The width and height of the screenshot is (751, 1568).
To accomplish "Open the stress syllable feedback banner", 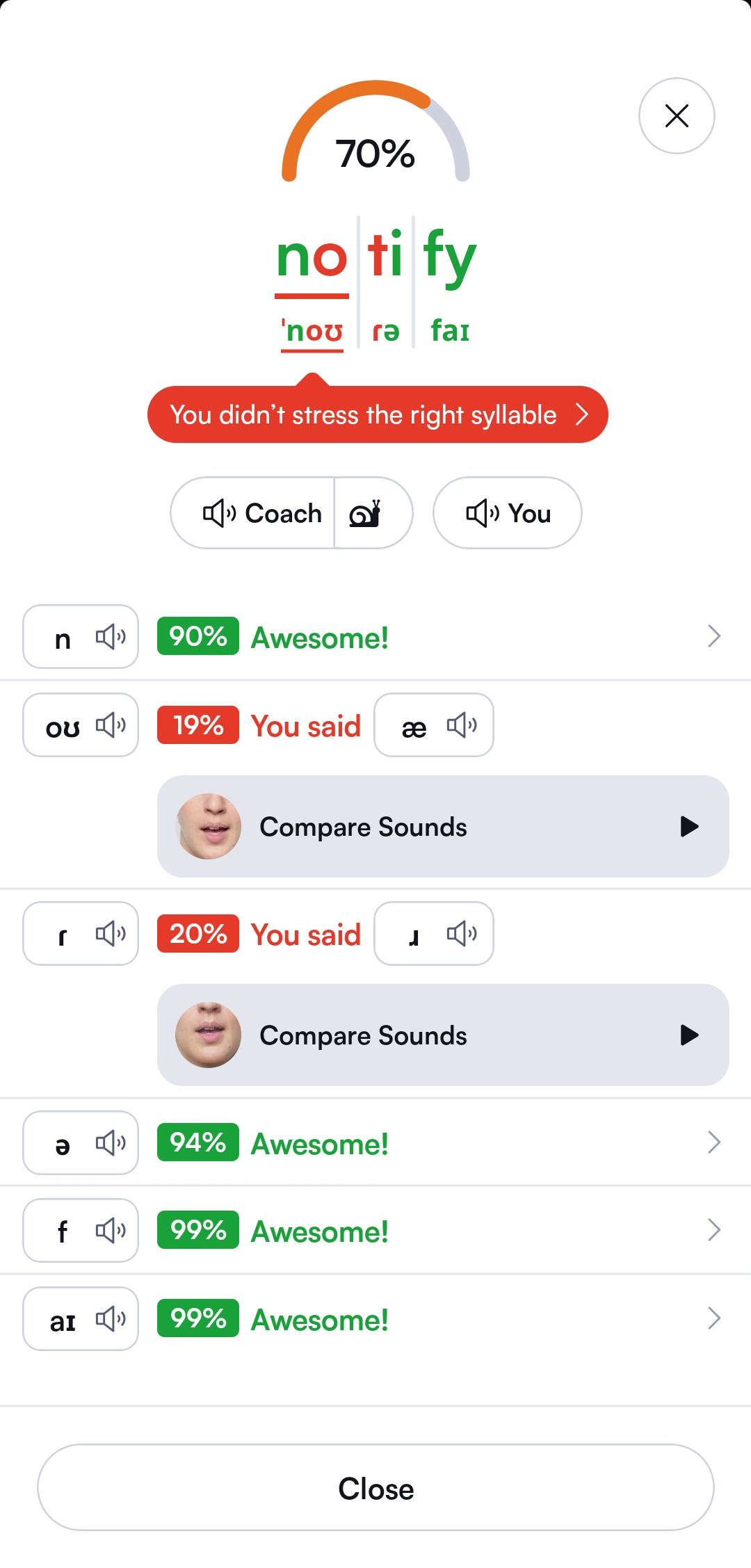I will tap(378, 414).
